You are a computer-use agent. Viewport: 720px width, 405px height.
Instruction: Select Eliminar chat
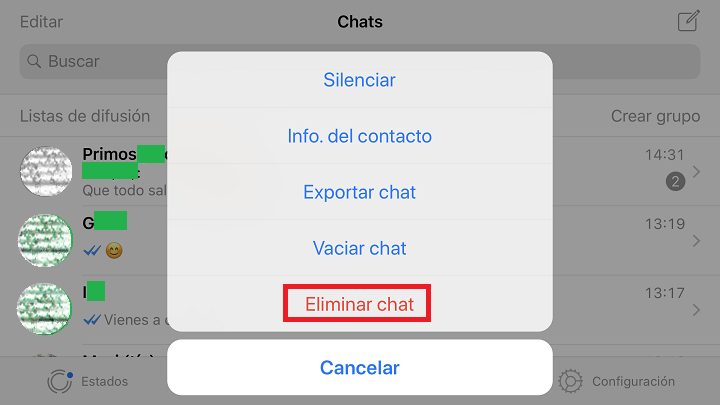click(x=359, y=303)
